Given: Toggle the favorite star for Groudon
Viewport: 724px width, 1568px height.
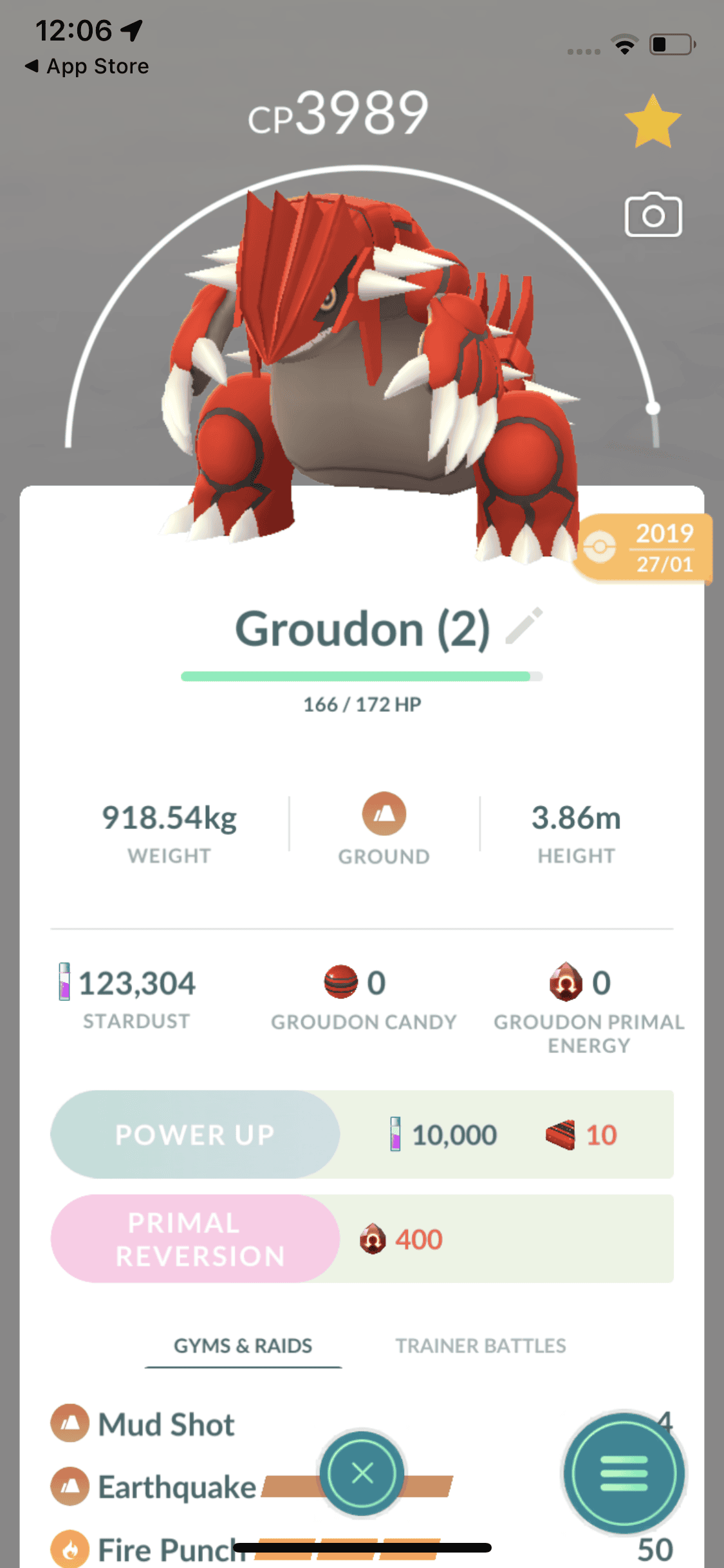Looking at the screenshot, I should pyautogui.click(x=652, y=122).
